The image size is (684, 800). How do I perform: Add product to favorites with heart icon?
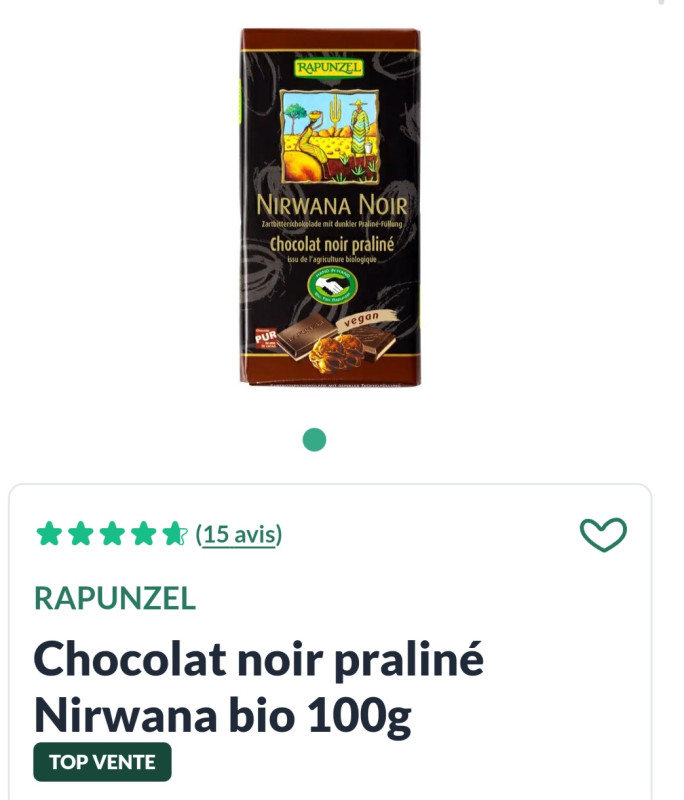tap(603, 535)
